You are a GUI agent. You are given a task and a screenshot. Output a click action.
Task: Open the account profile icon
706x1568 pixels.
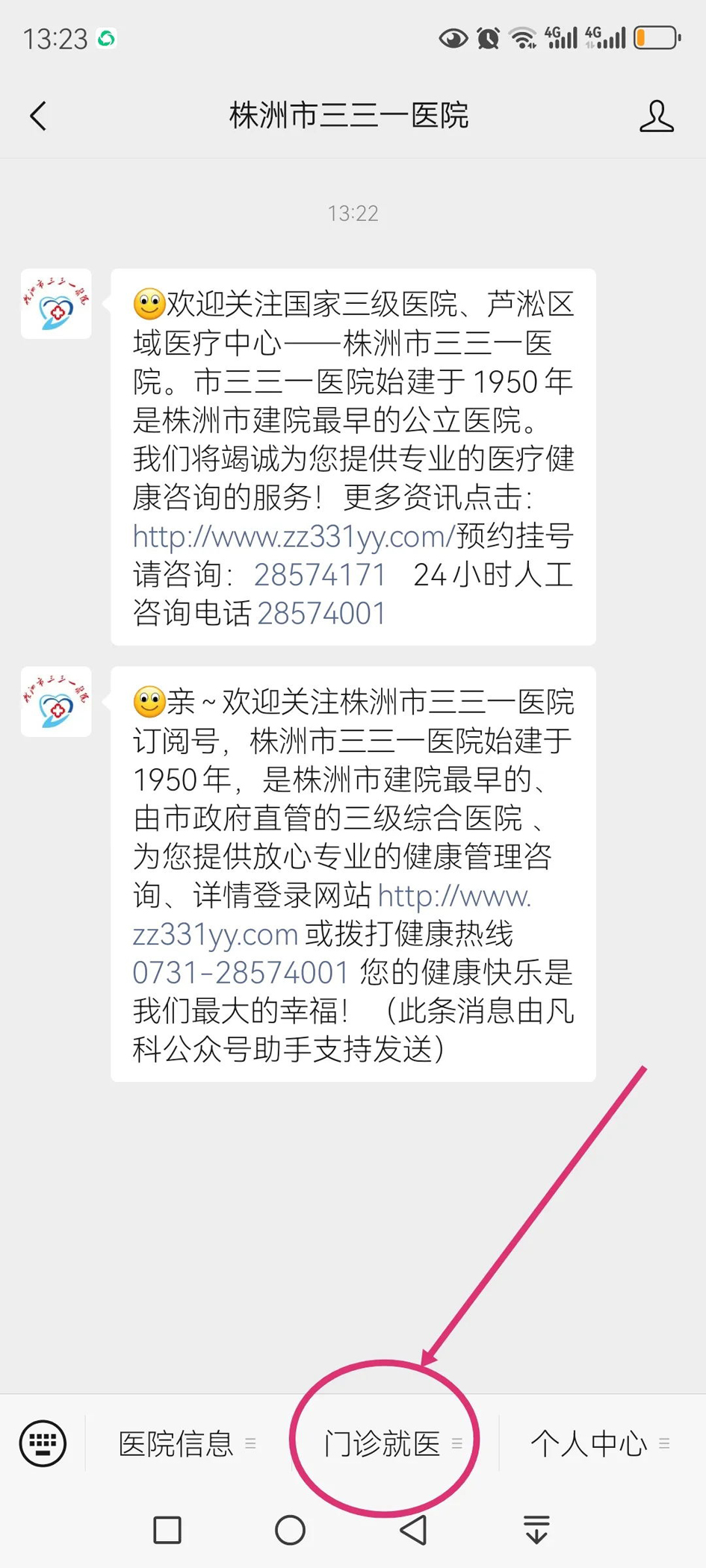pos(656,116)
